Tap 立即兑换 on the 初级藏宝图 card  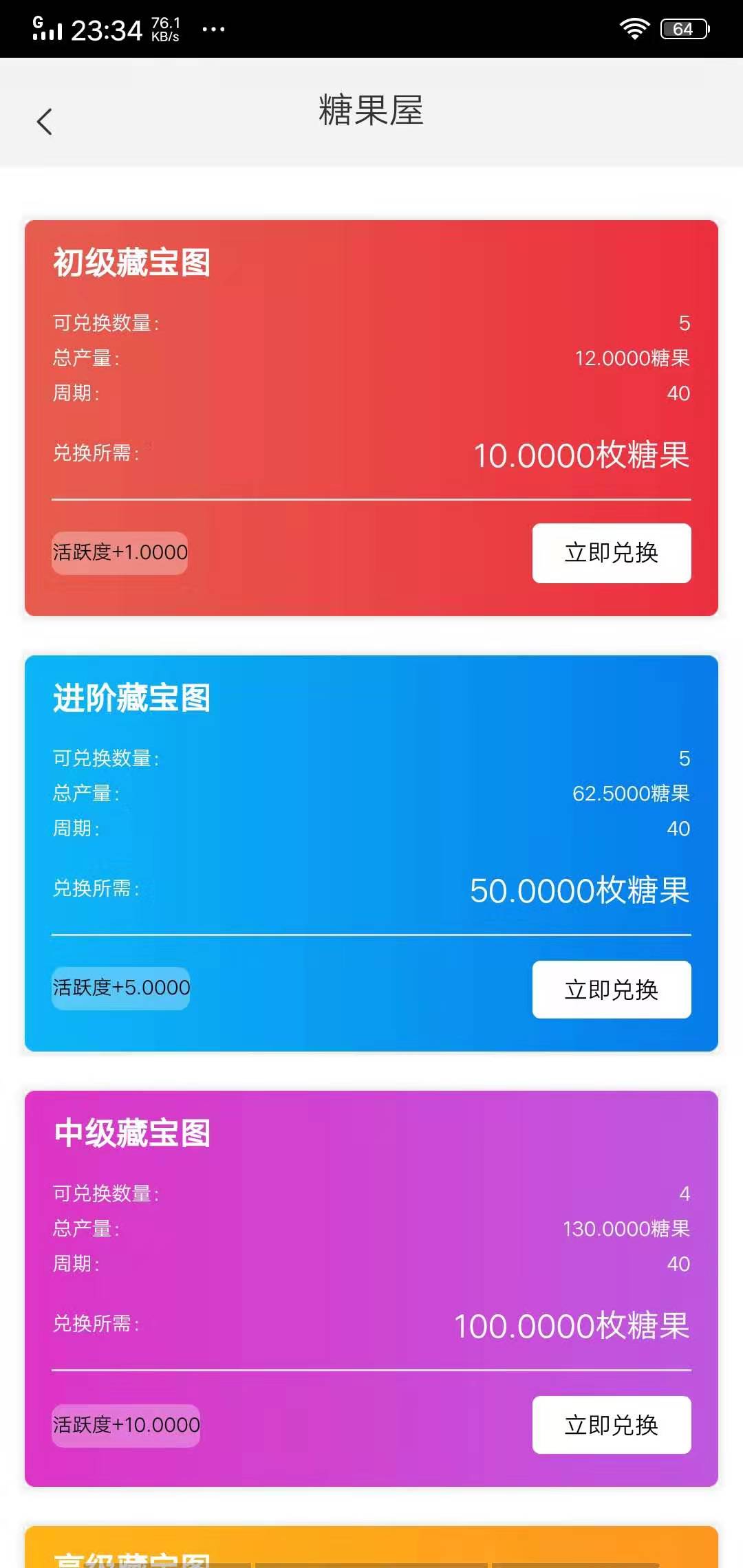click(x=611, y=553)
